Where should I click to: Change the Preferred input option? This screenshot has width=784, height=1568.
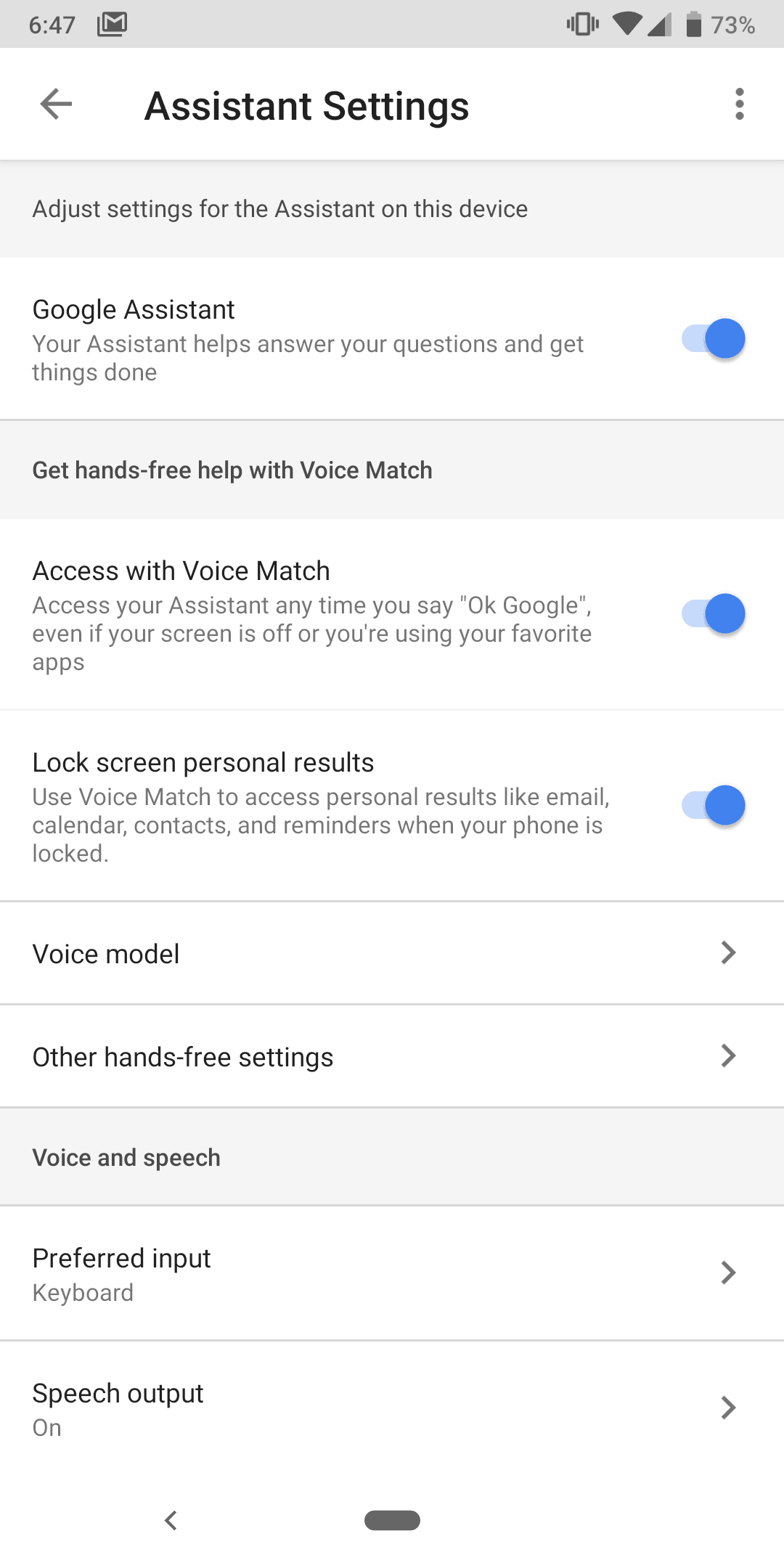click(x=392, y=1273)
